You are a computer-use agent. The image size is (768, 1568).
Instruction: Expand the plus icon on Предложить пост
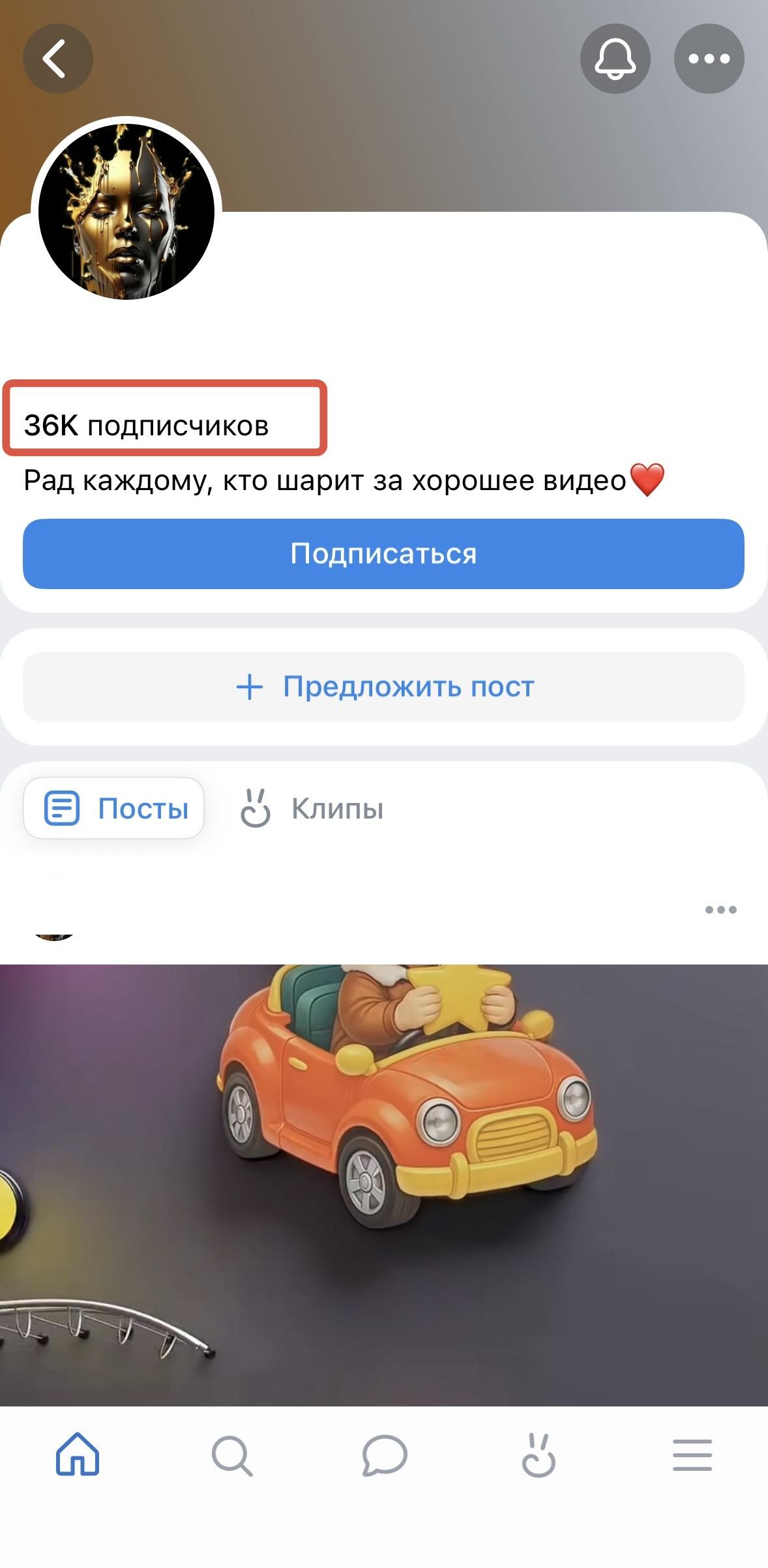[x=250, y=686]
